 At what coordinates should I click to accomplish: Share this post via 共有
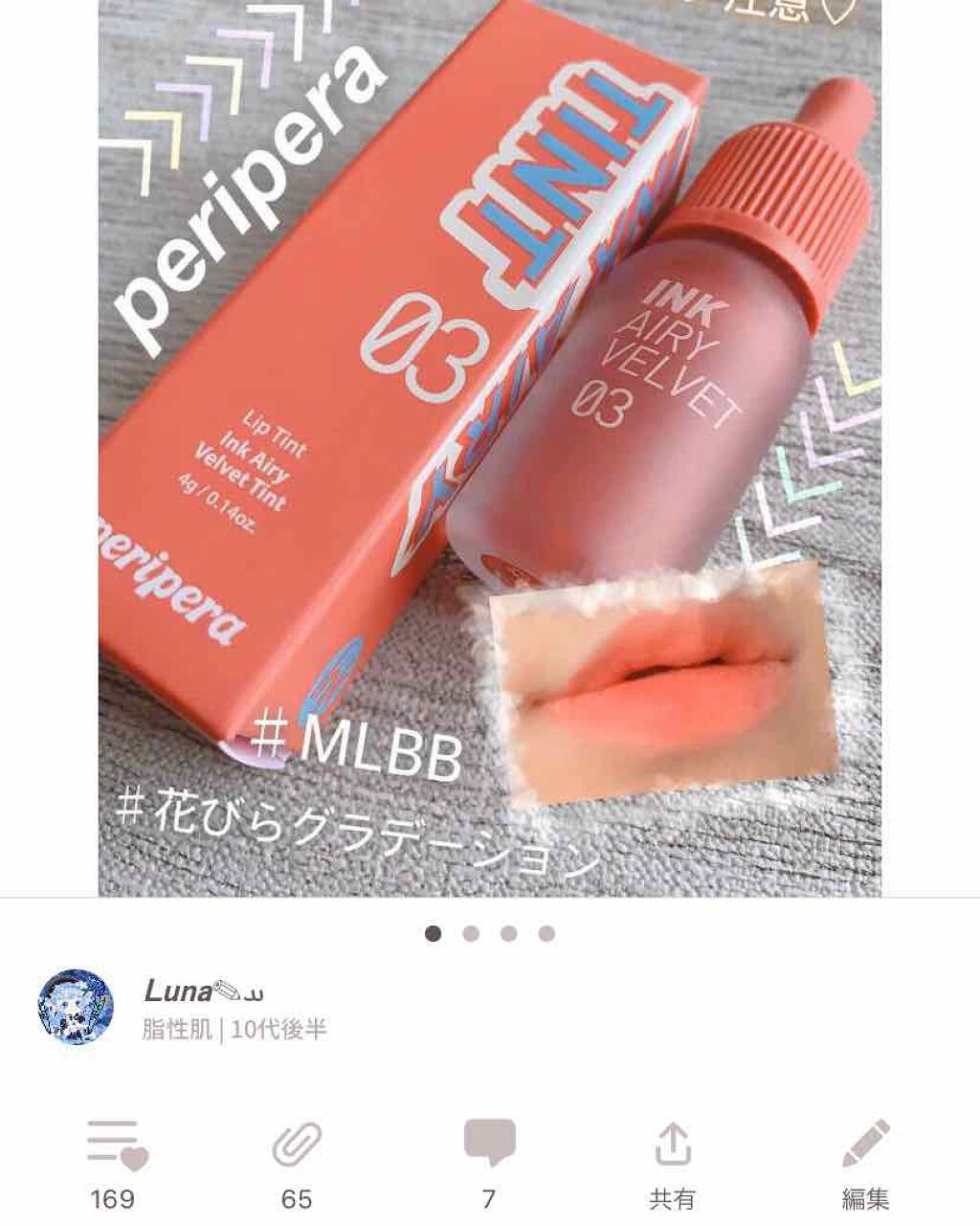click(672, 1147)
